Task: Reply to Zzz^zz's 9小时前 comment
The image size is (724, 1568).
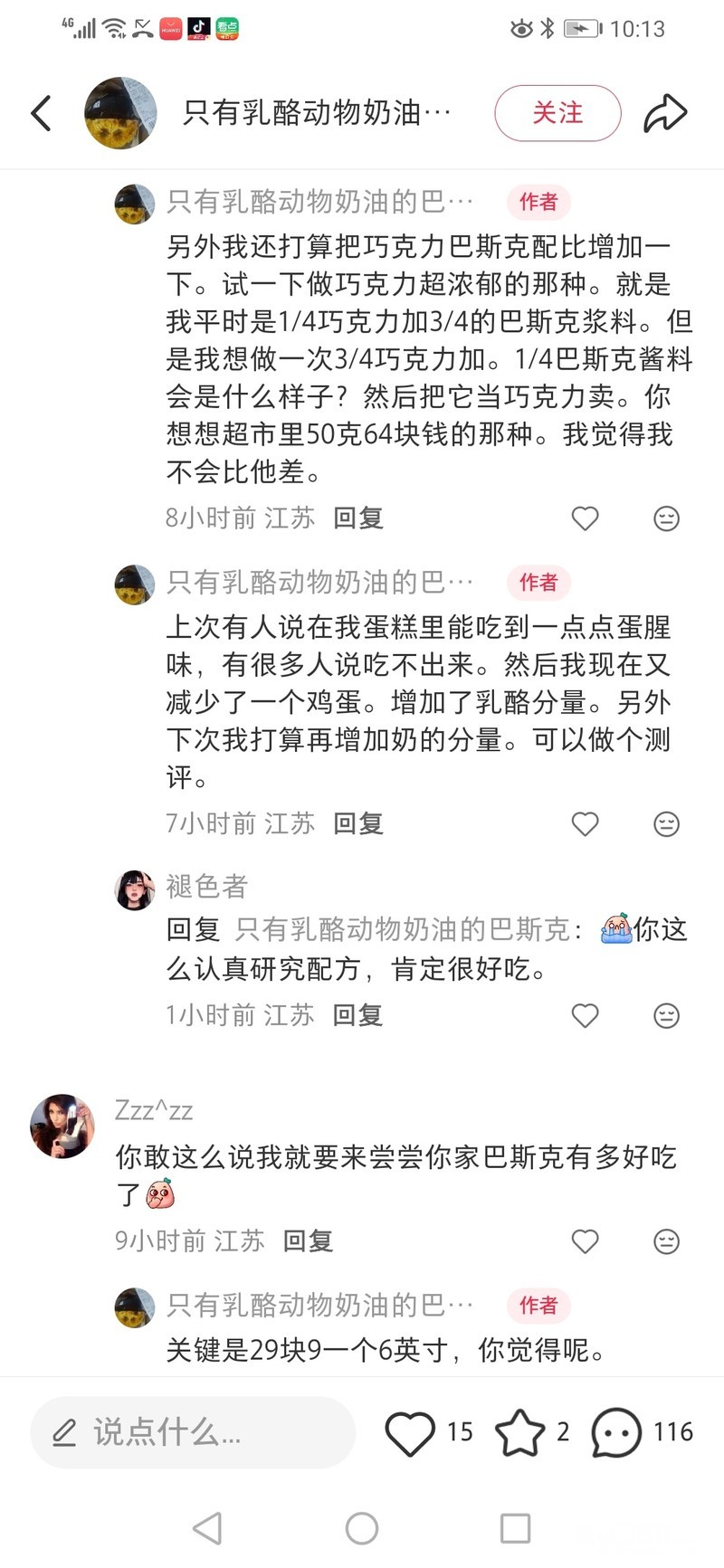Action: click(309, 1241)
